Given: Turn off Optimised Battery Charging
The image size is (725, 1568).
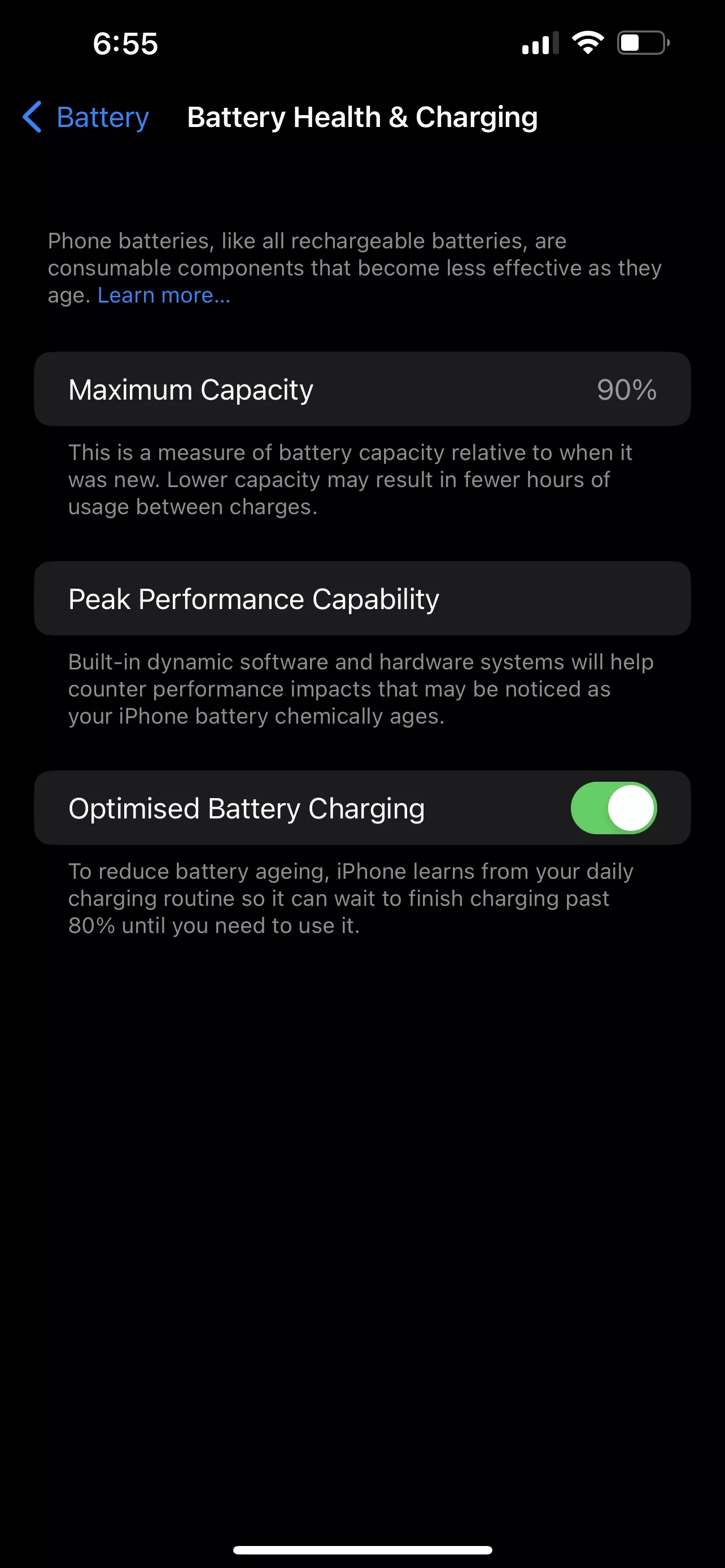Looking at the screenshot, I should click(x=613, y=808).
